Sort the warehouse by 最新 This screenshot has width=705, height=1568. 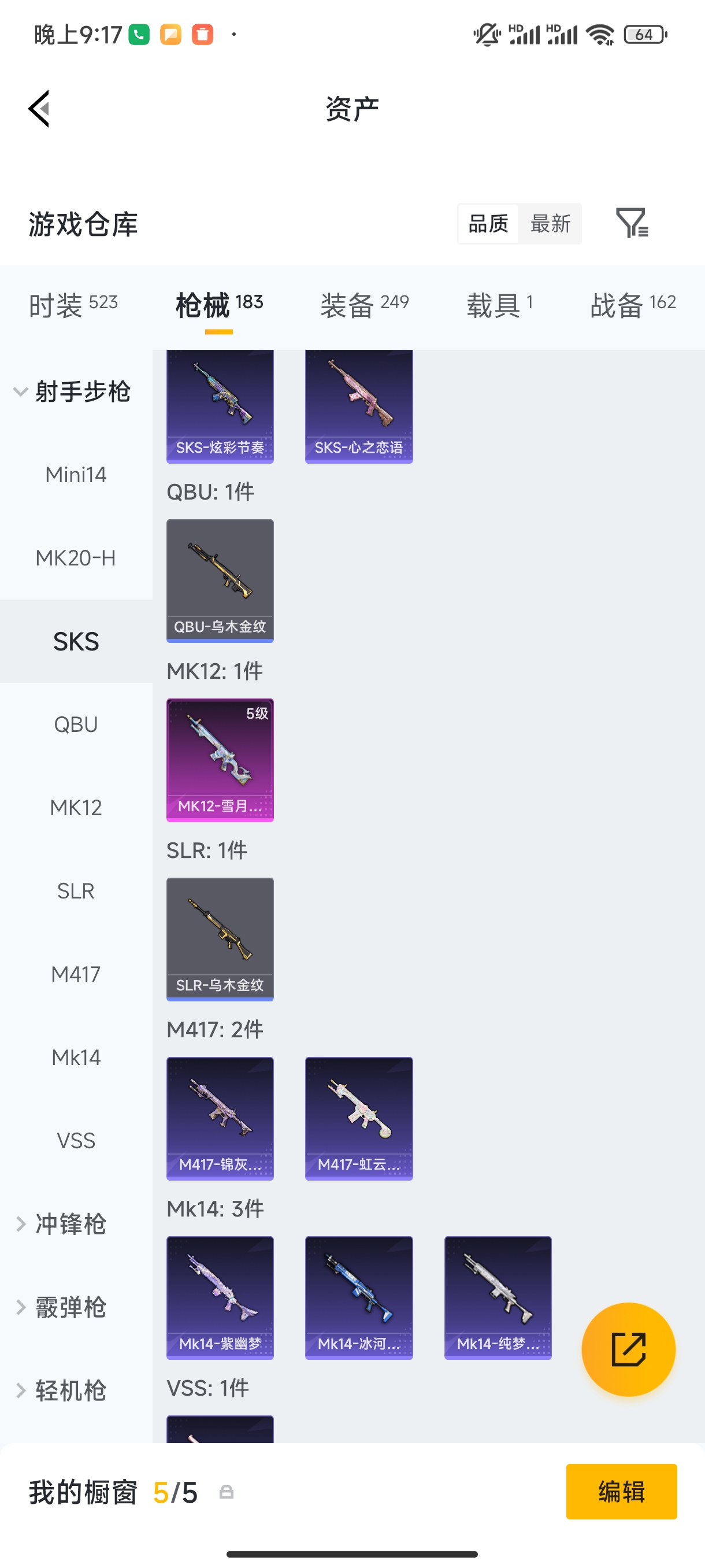pyautogui.click(x=550, y=223)
